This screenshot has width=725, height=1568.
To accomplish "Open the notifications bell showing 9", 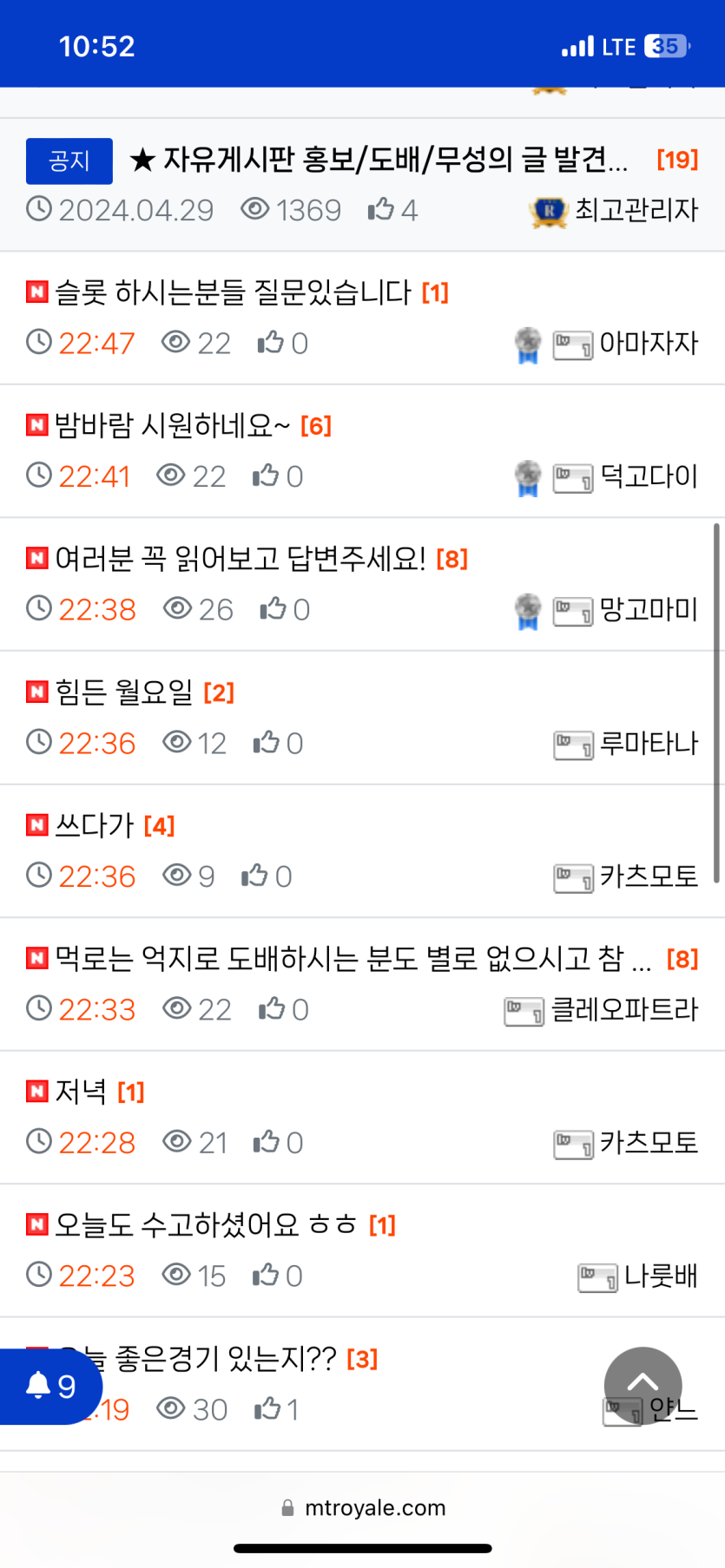I will 50,1386.
